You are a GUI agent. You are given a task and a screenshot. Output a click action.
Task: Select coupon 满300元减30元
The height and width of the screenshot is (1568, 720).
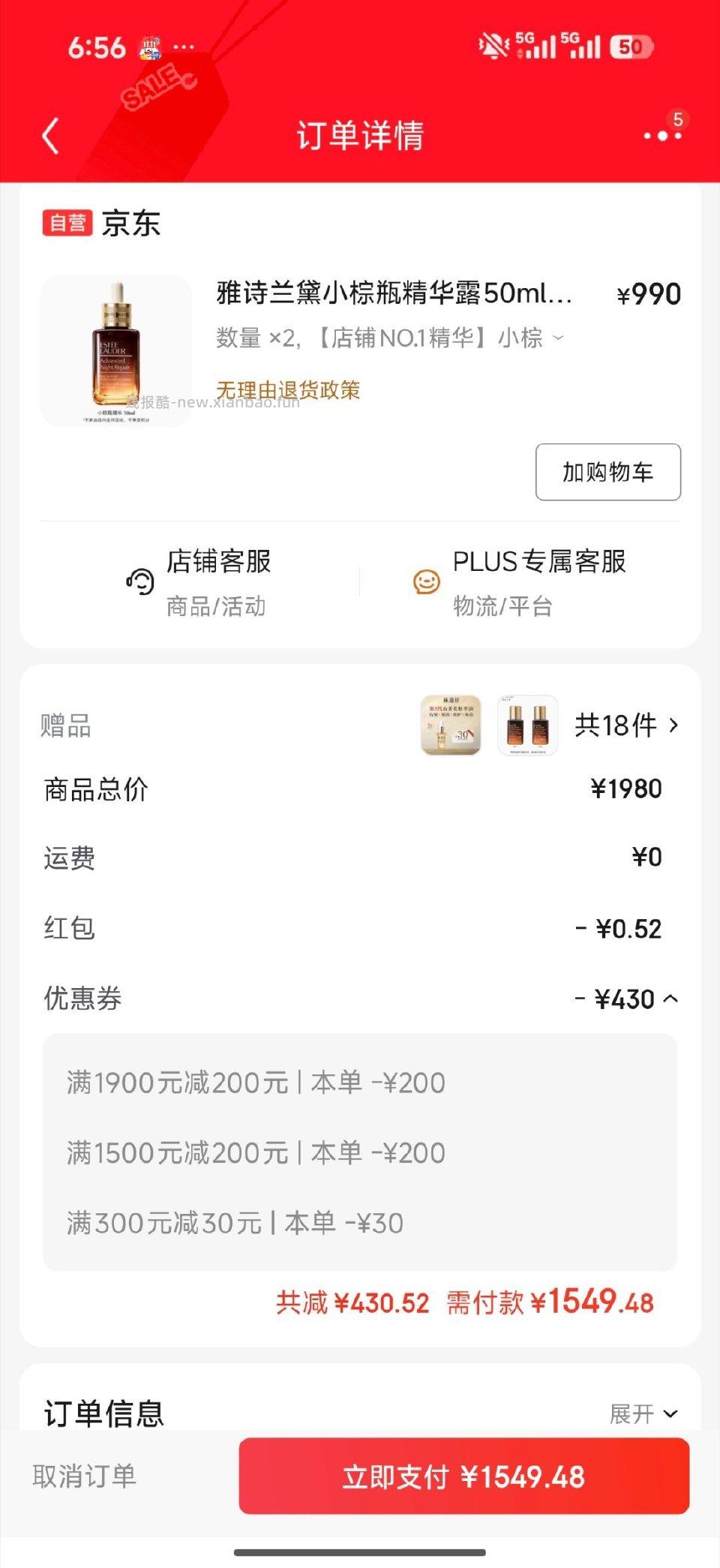232,1223
